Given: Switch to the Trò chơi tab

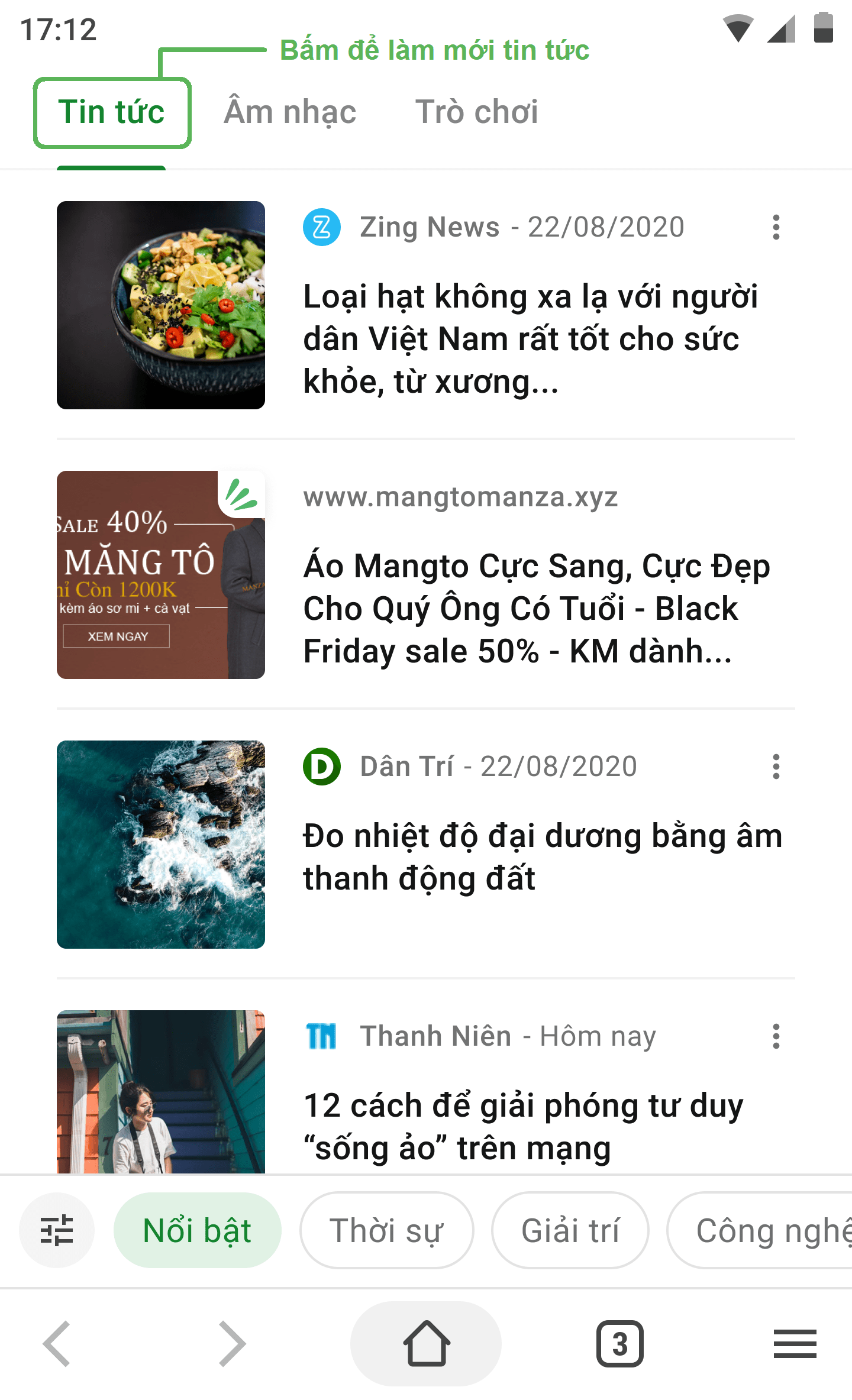Looking at the screenshot, I should (476, 112).
